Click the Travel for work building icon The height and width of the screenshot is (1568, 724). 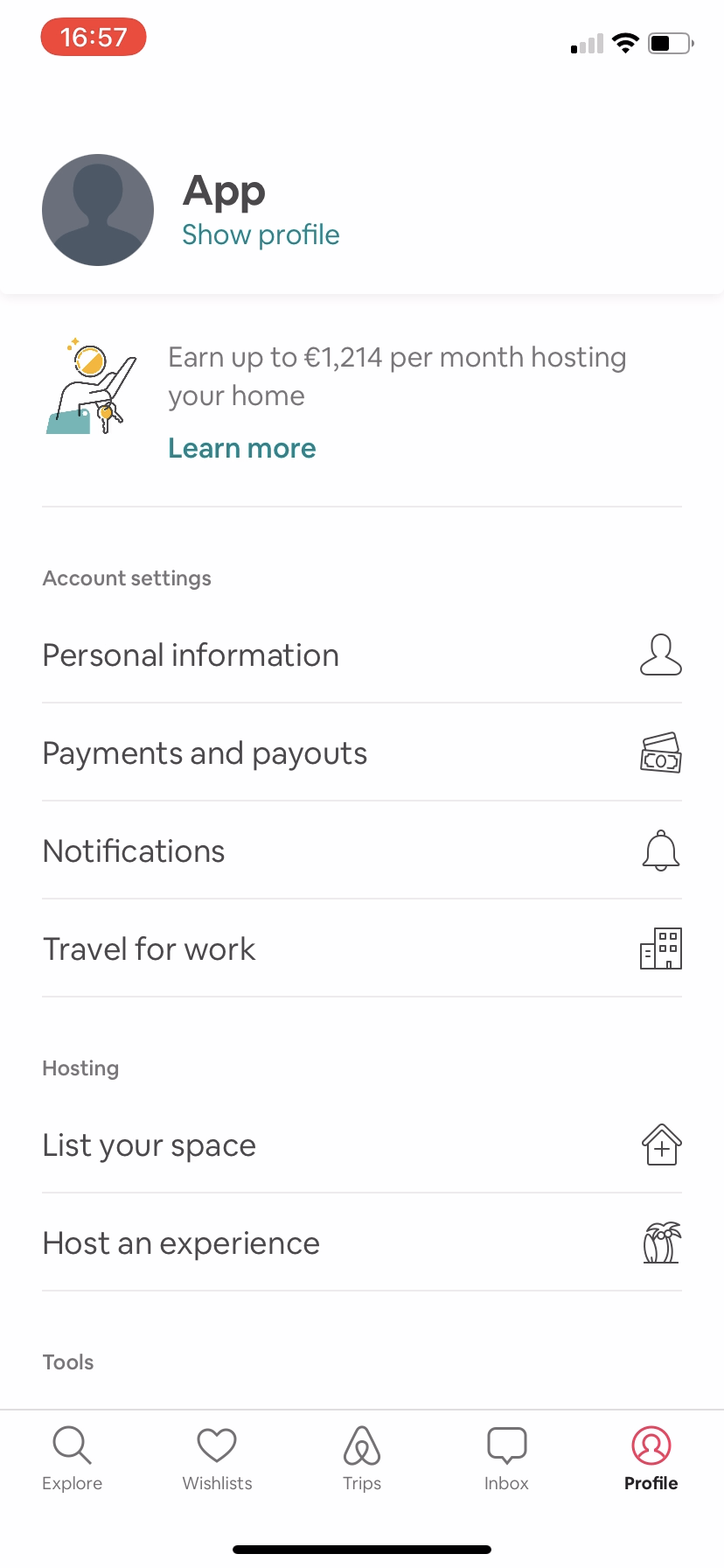pyautogui.click(x=662, y=948)
